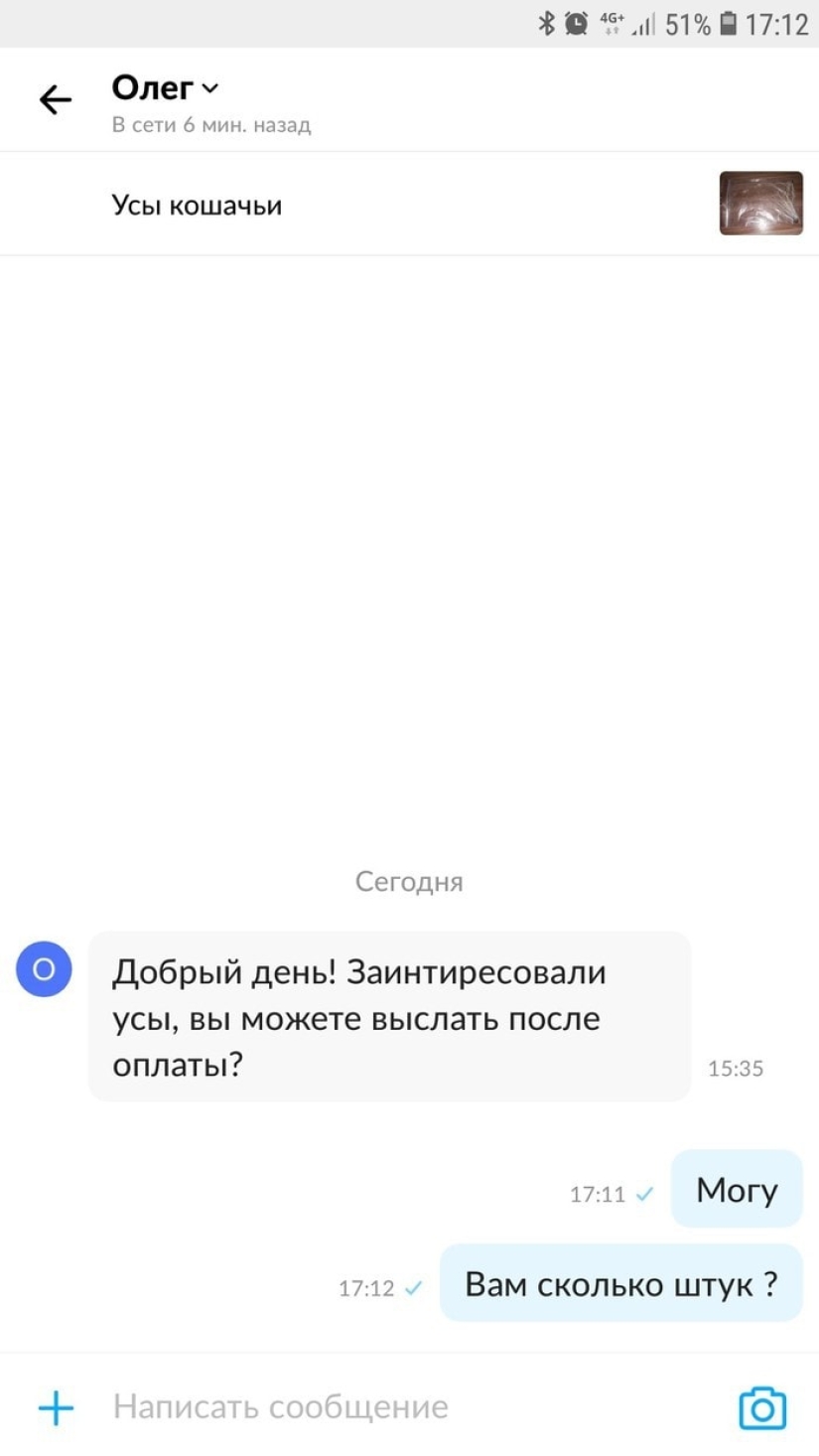Open the Усы кошачьи listing
Screen dimensions: 819x1456
[197, 206]
